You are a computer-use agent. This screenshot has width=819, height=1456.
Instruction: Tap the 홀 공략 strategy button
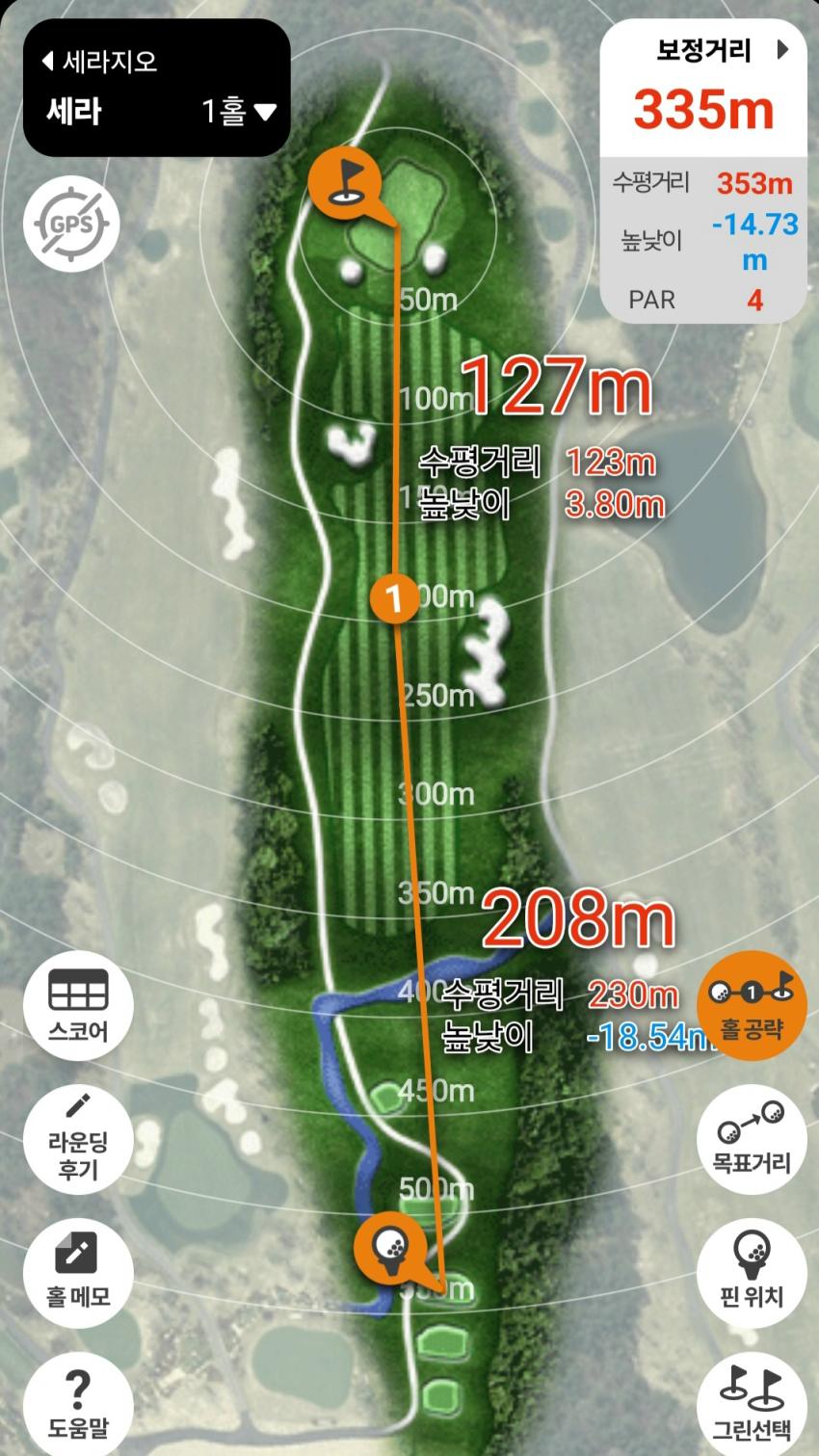pos(752,1005)
